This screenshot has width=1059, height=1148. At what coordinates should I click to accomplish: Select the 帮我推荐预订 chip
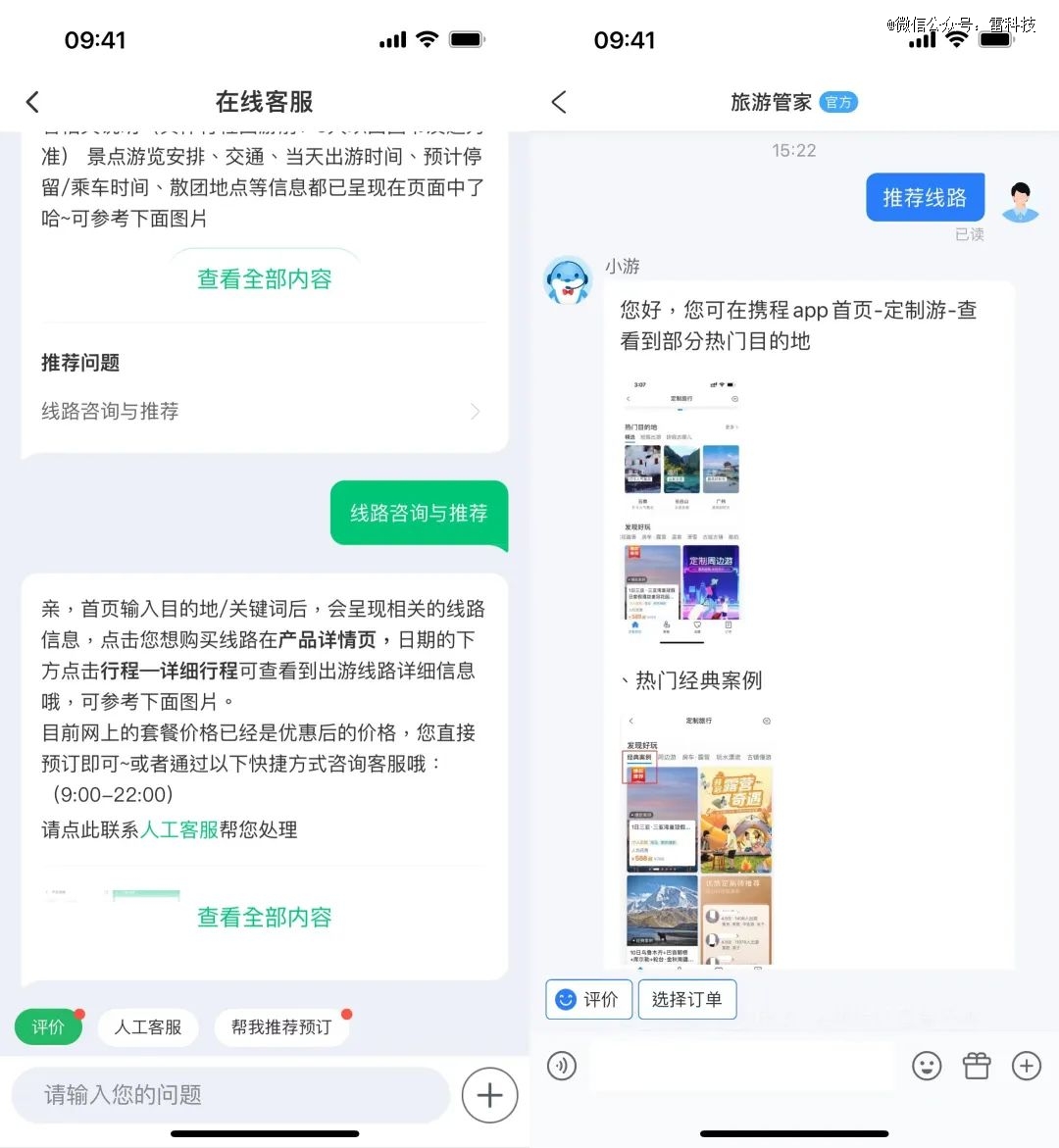(281, 1026)
